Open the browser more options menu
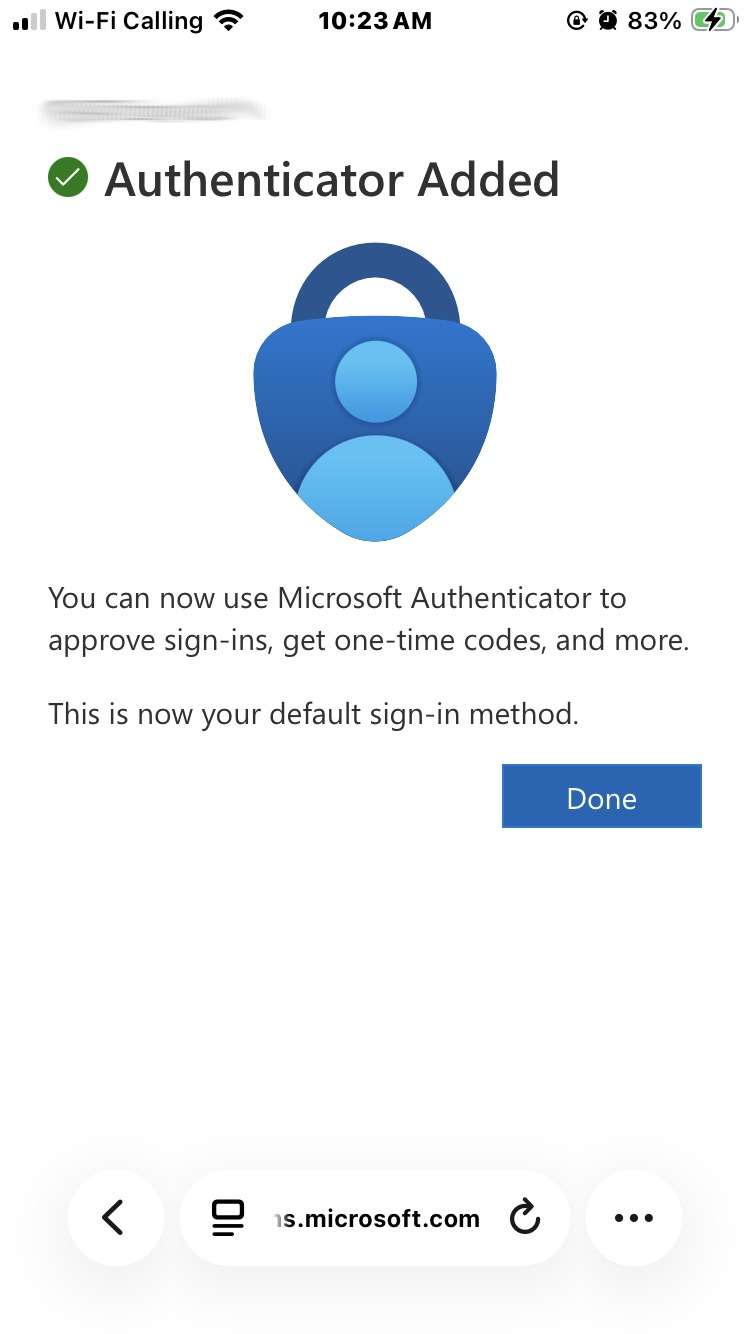 (x=633, y=1218)
